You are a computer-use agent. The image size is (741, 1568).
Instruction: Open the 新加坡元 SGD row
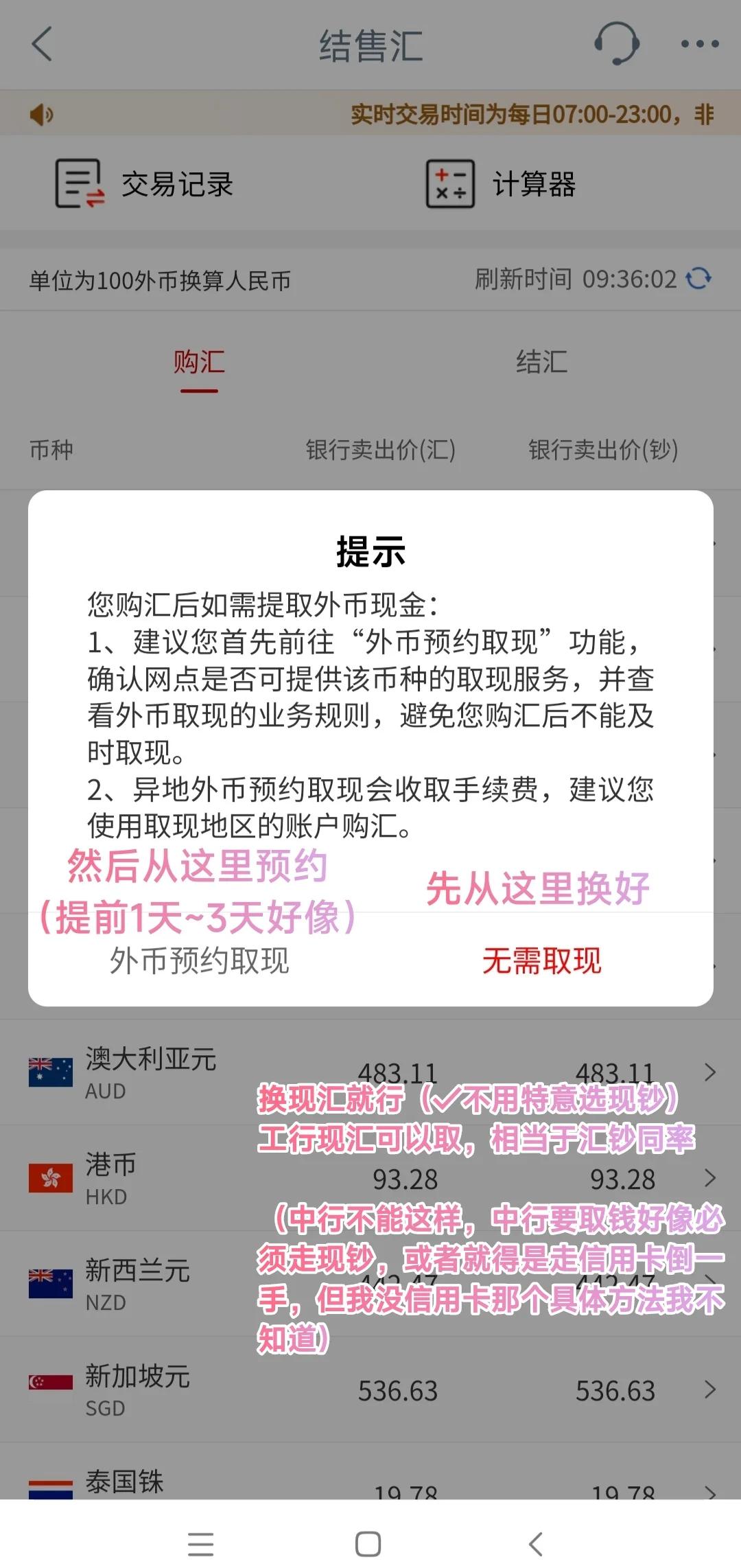[x=370, y=1389]
